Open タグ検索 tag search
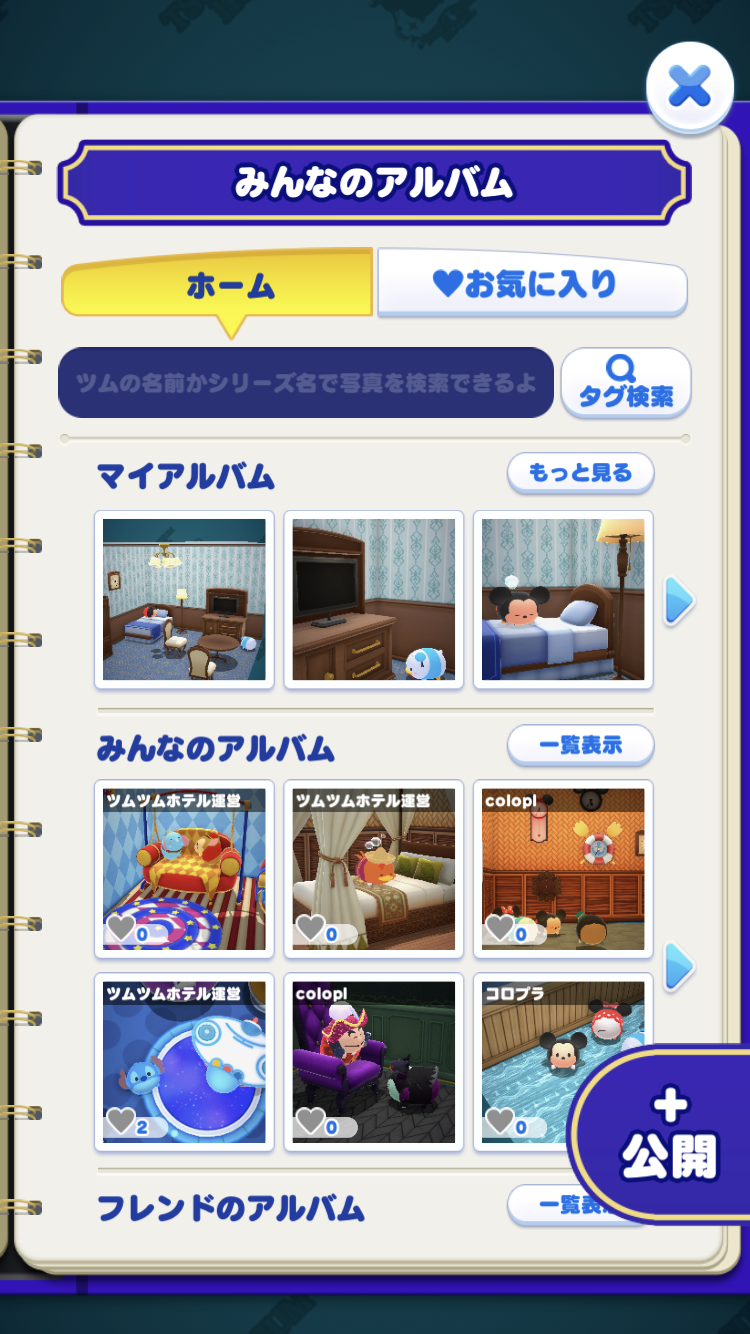The image size is (750, 1334). [626, 383]
